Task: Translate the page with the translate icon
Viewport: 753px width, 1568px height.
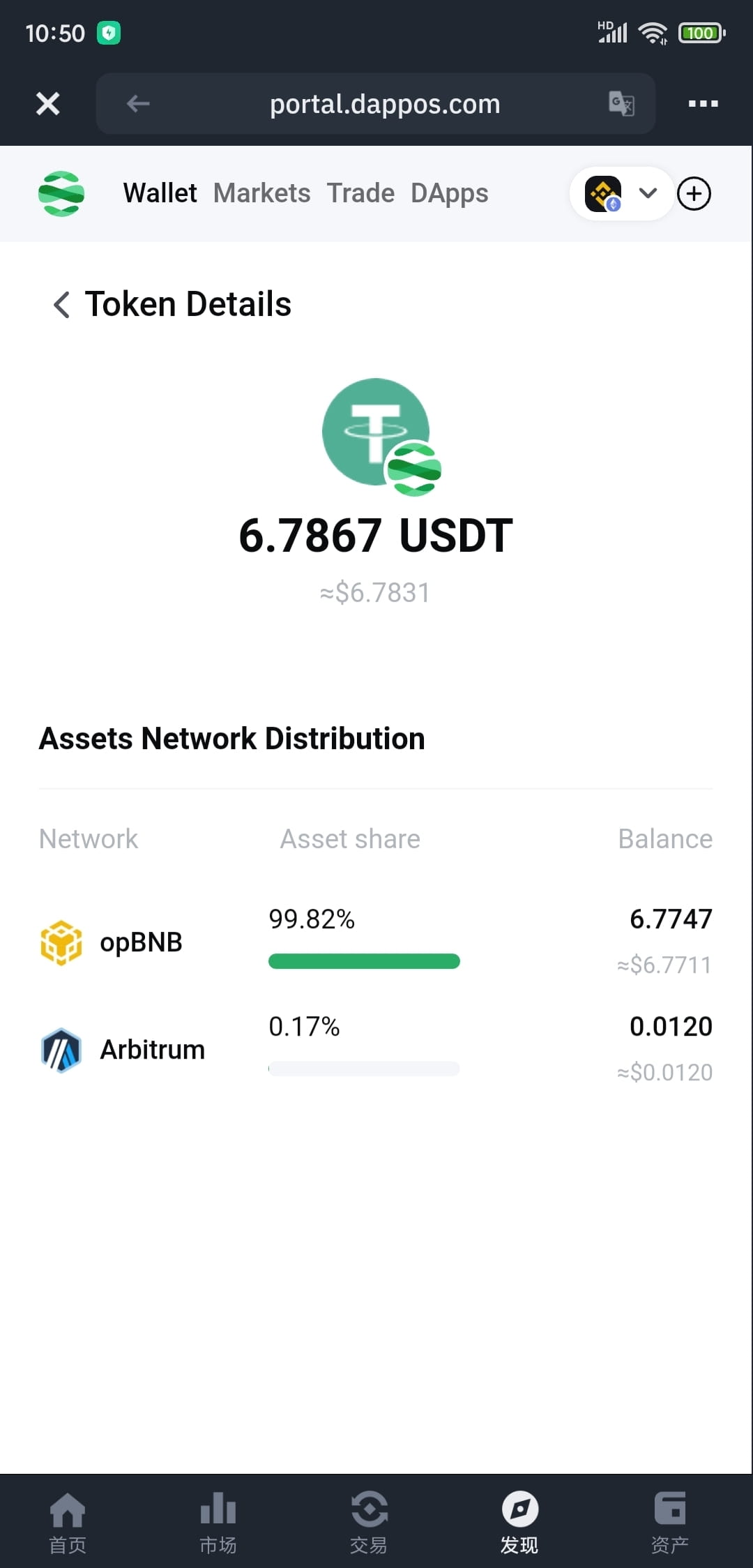Action: 621,104
